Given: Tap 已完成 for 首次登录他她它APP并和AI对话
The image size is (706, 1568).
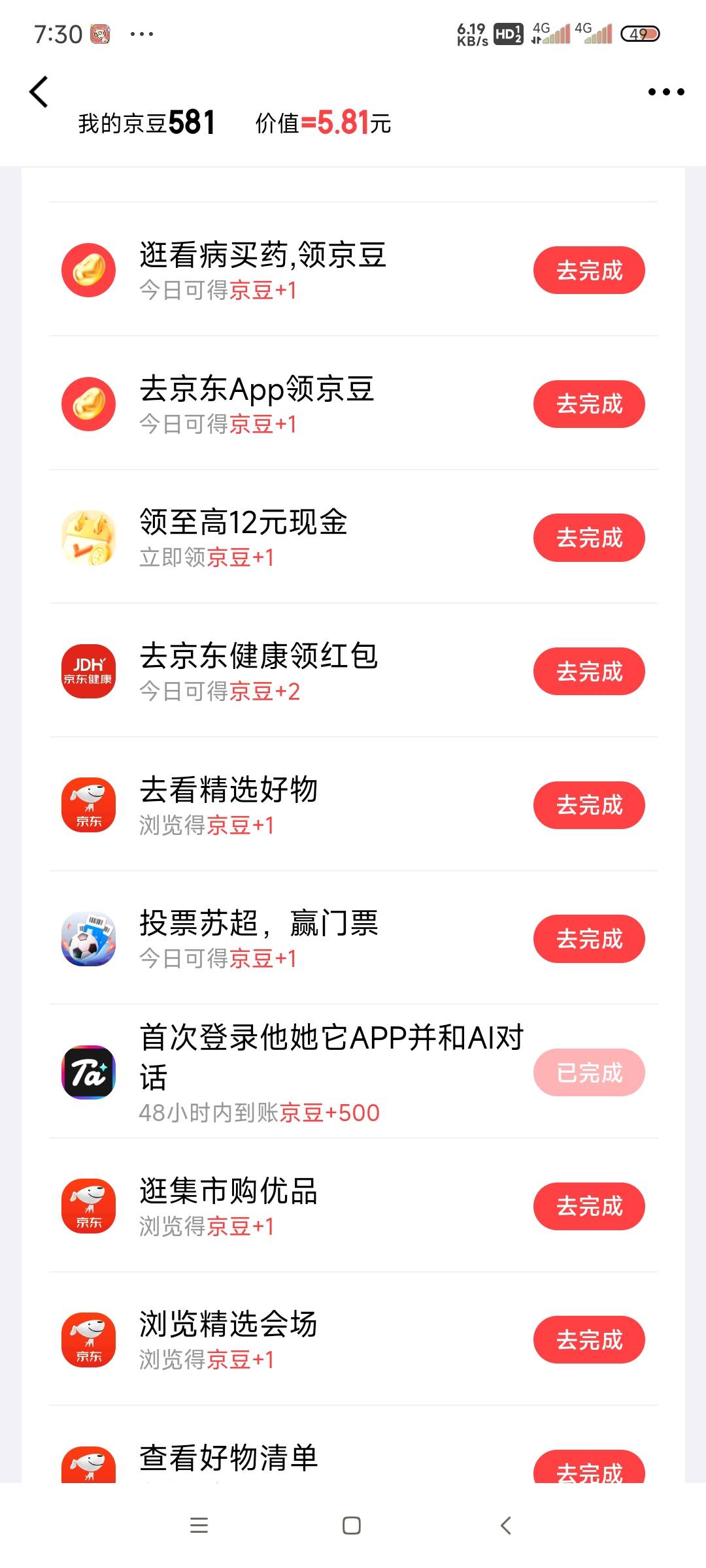Looking at the screenshot, I should click(589, 1072).
